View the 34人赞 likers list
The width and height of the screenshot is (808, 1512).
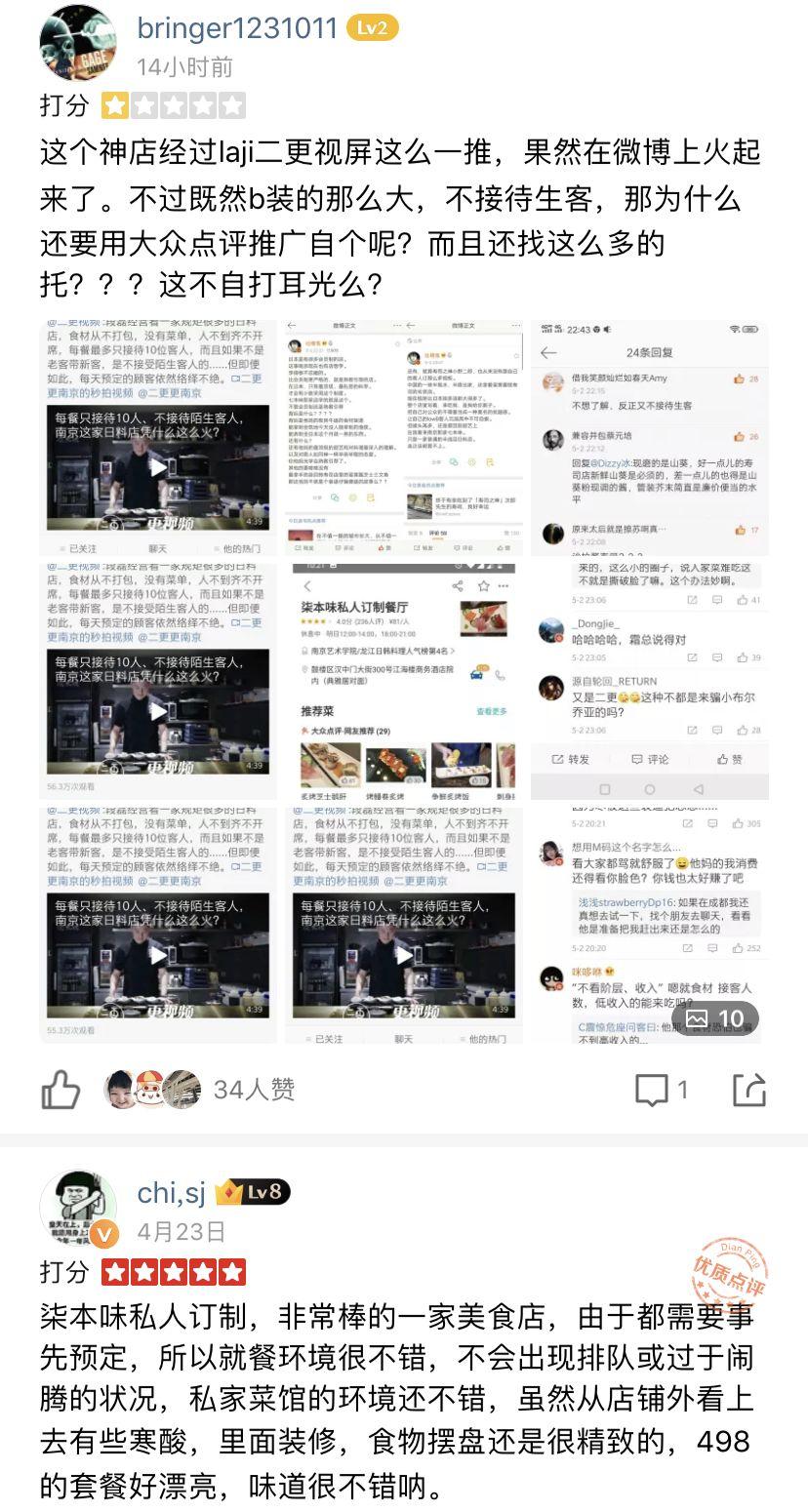click(x=254, y=1090)
